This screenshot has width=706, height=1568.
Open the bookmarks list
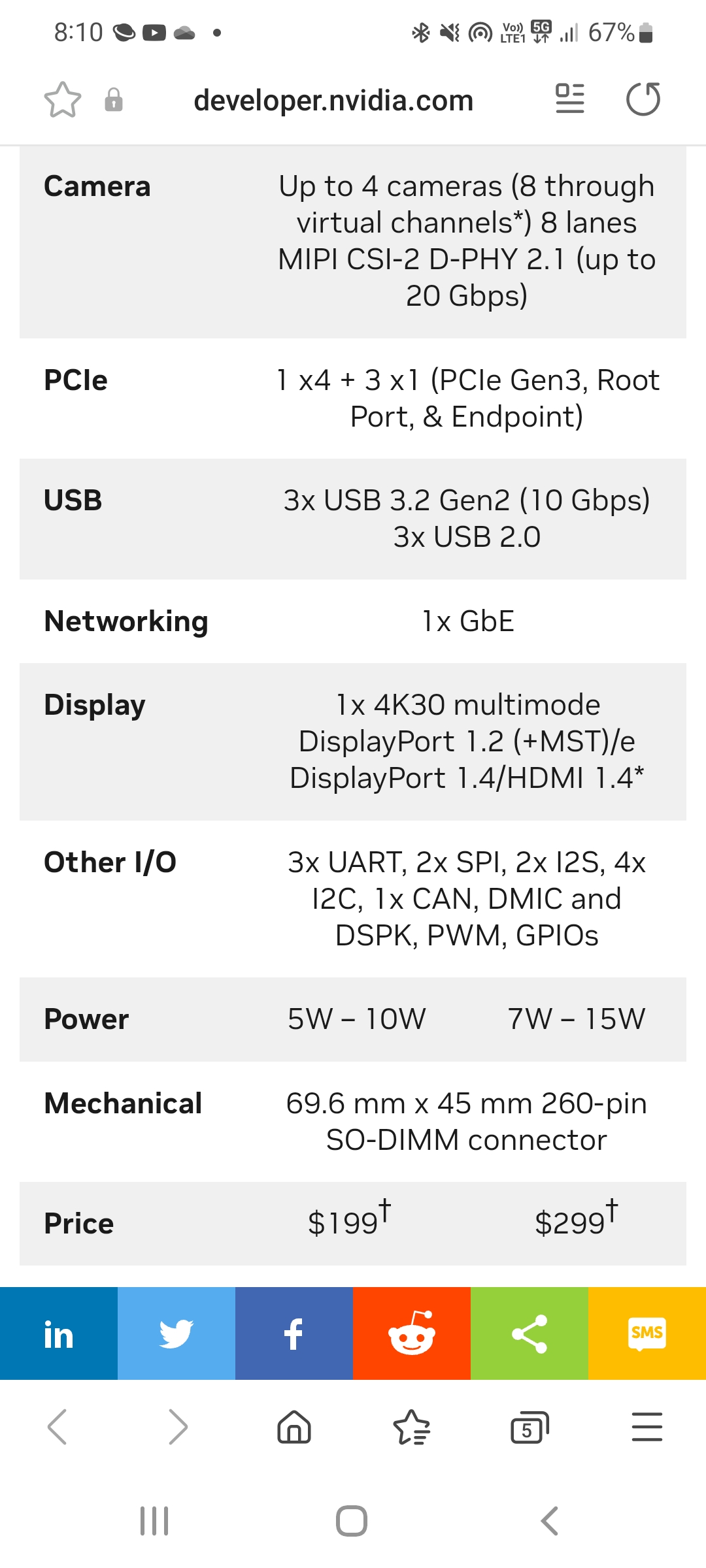pos(412,1427)
